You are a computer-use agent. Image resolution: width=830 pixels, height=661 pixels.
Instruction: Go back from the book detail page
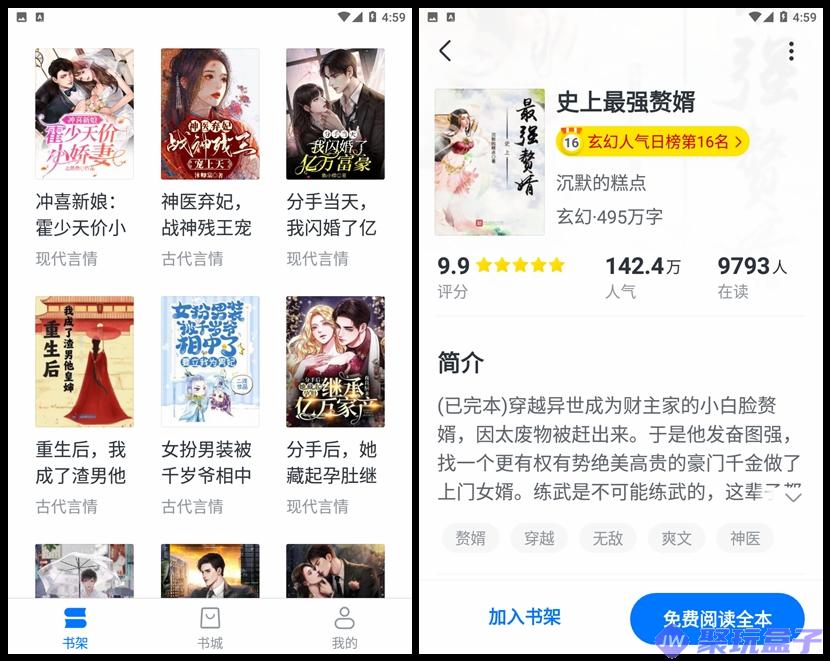coord(446,50)
